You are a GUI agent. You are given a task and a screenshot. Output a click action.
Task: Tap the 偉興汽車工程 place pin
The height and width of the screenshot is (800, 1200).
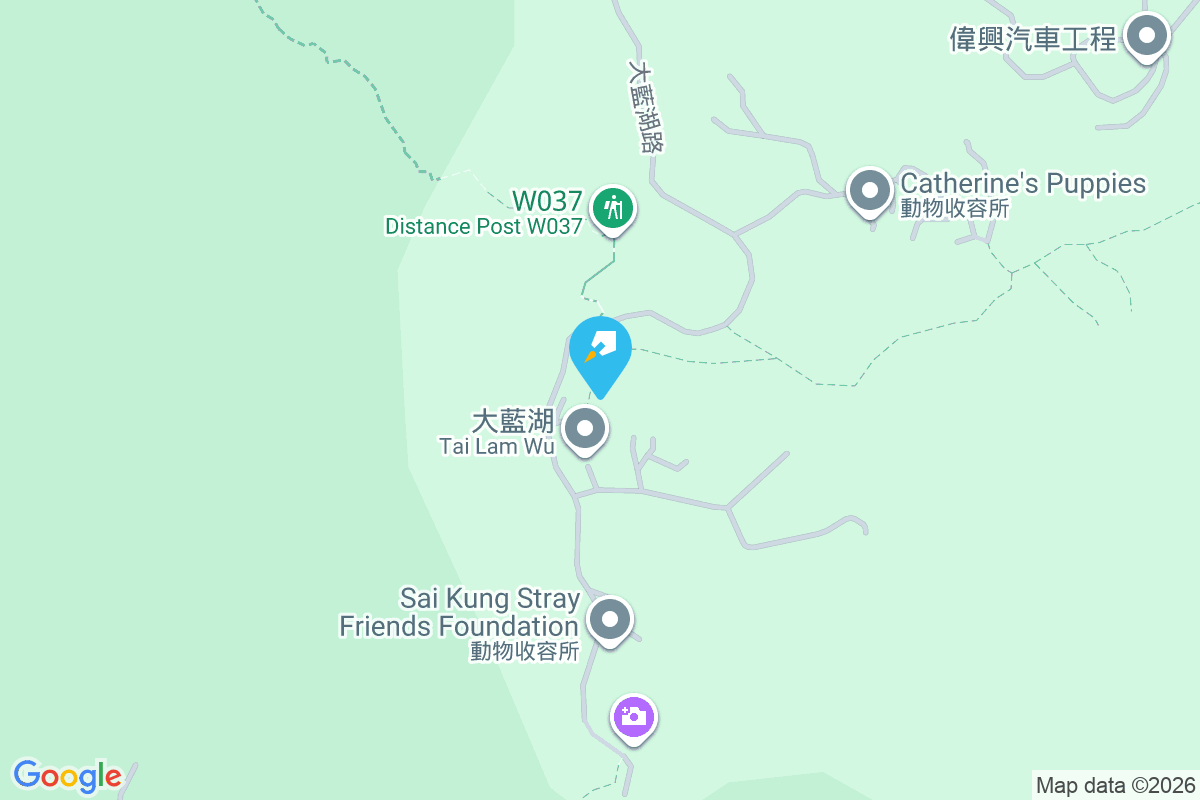point(1147,38)
